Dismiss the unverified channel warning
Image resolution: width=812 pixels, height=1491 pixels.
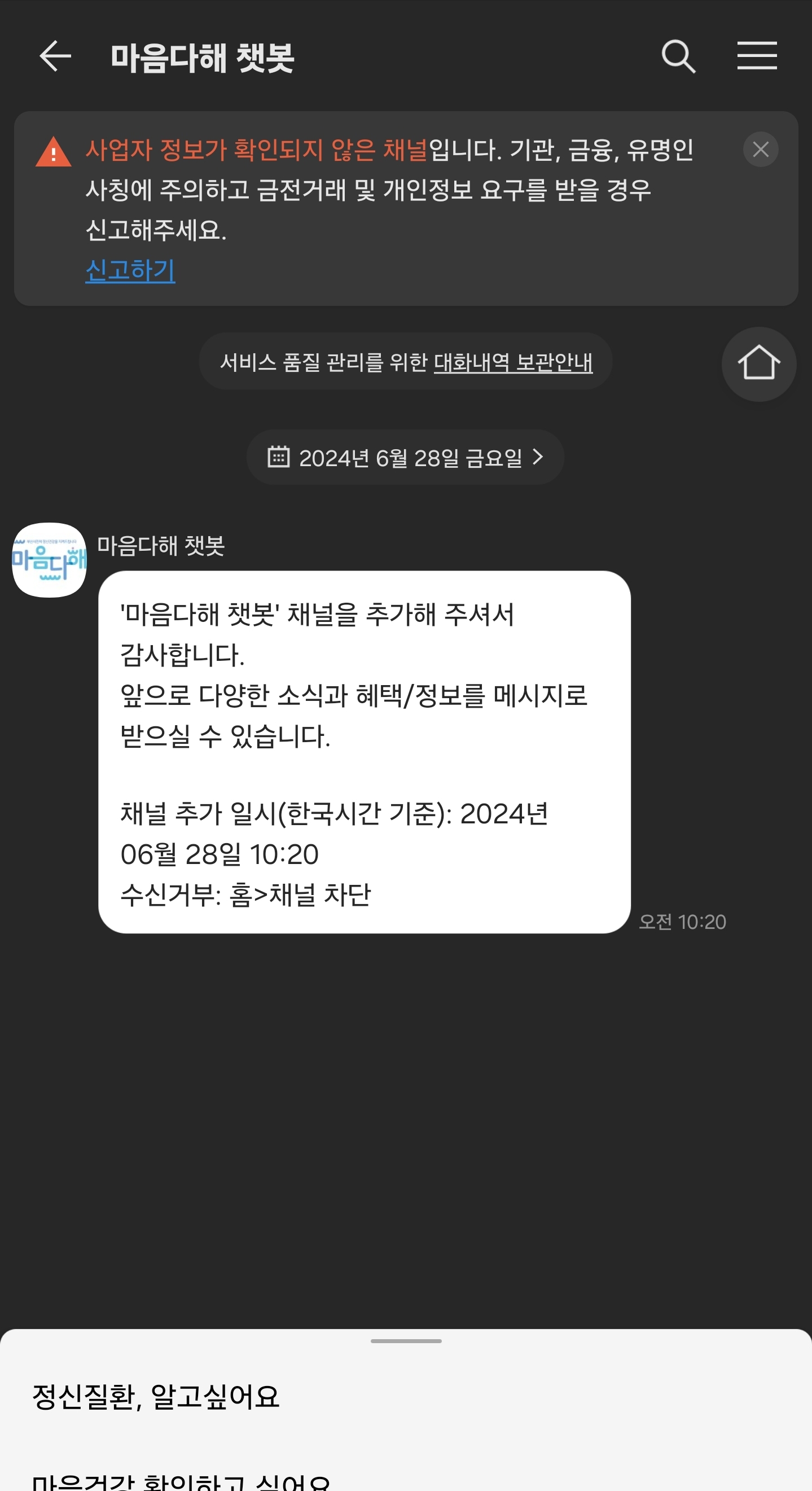coord(760,150)
